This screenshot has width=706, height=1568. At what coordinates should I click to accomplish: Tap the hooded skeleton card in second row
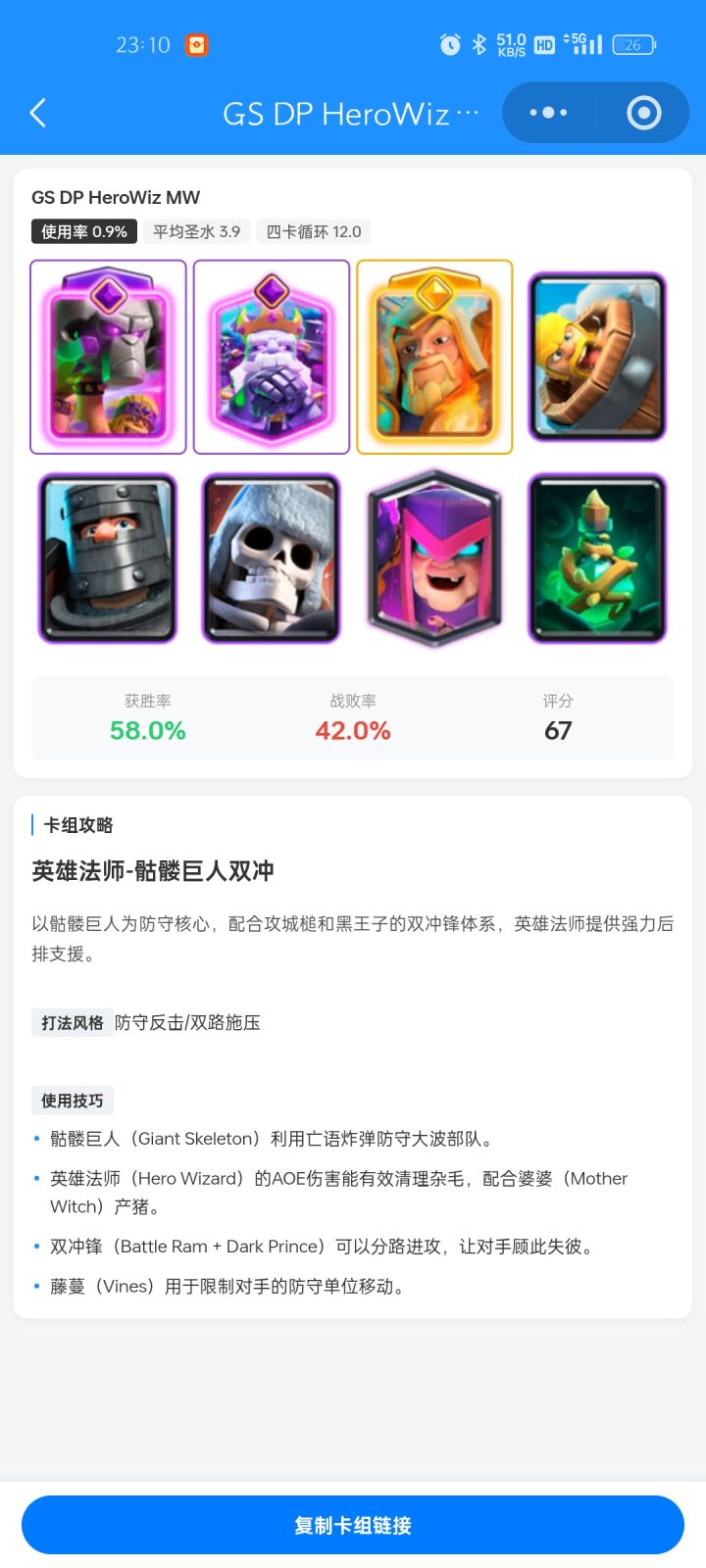272,558
